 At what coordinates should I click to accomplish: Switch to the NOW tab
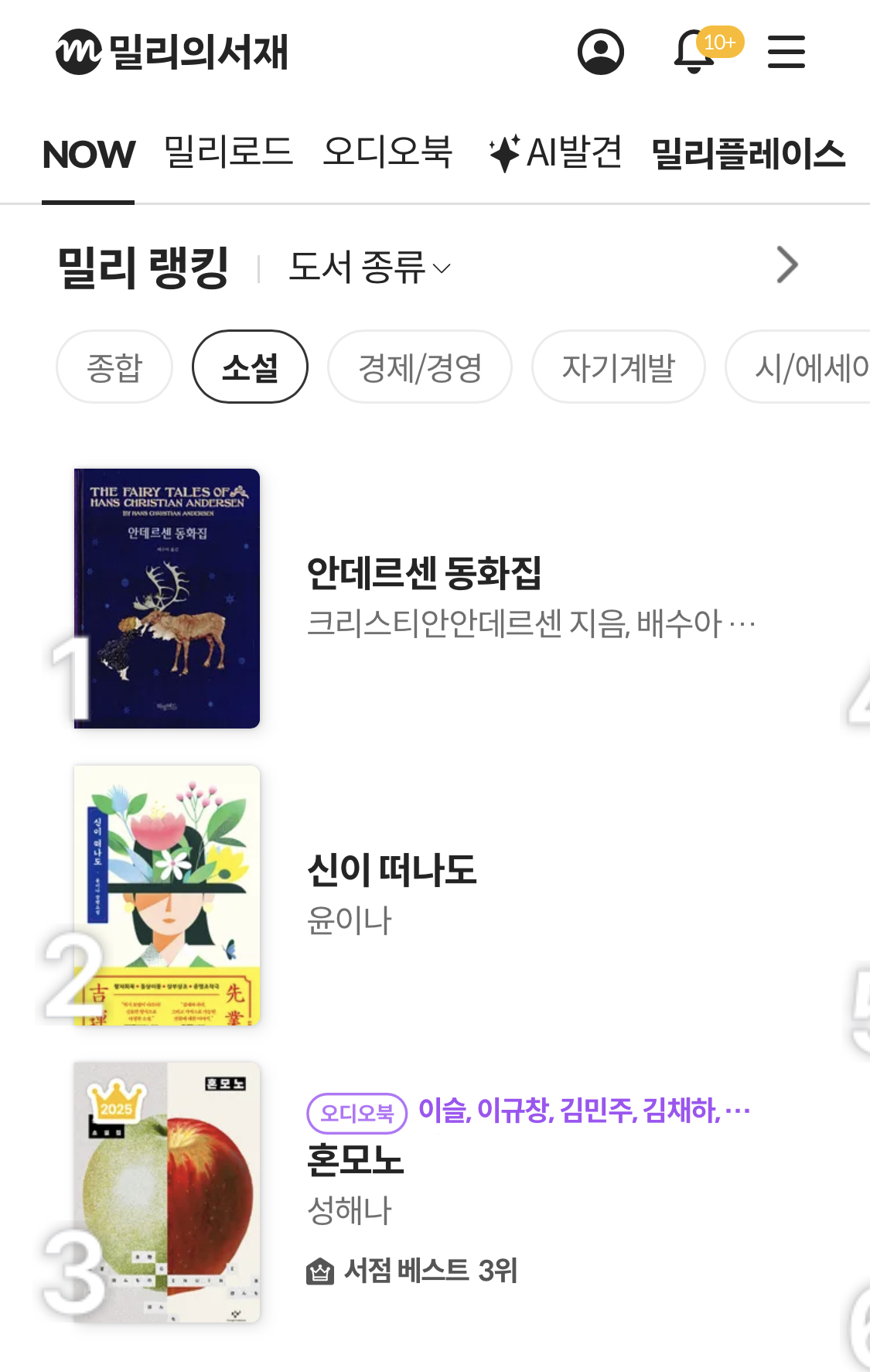click(x=88, y=154)
